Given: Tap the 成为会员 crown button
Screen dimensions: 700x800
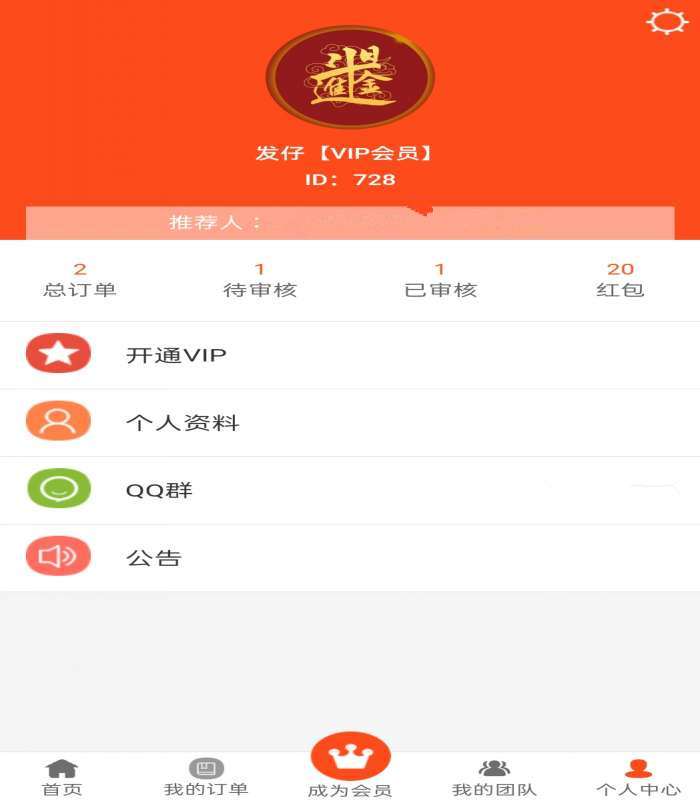Looking at the screenshot, I should point(350,760).
